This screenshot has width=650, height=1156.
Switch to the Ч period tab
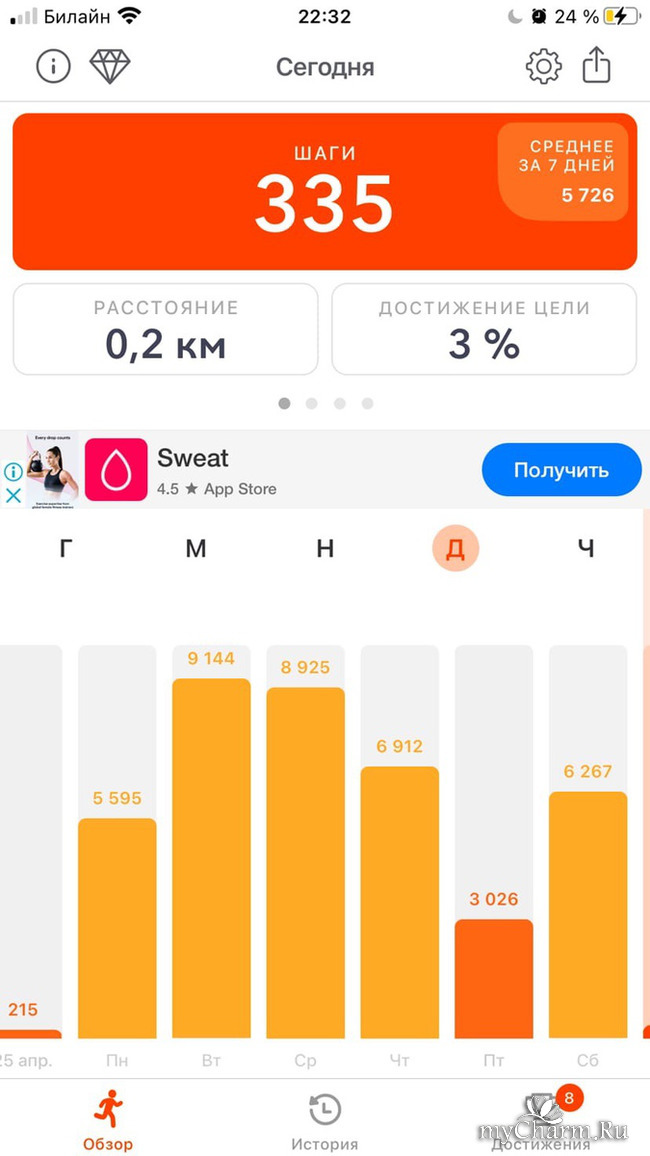pyautogui.click(x=586, y=548)
